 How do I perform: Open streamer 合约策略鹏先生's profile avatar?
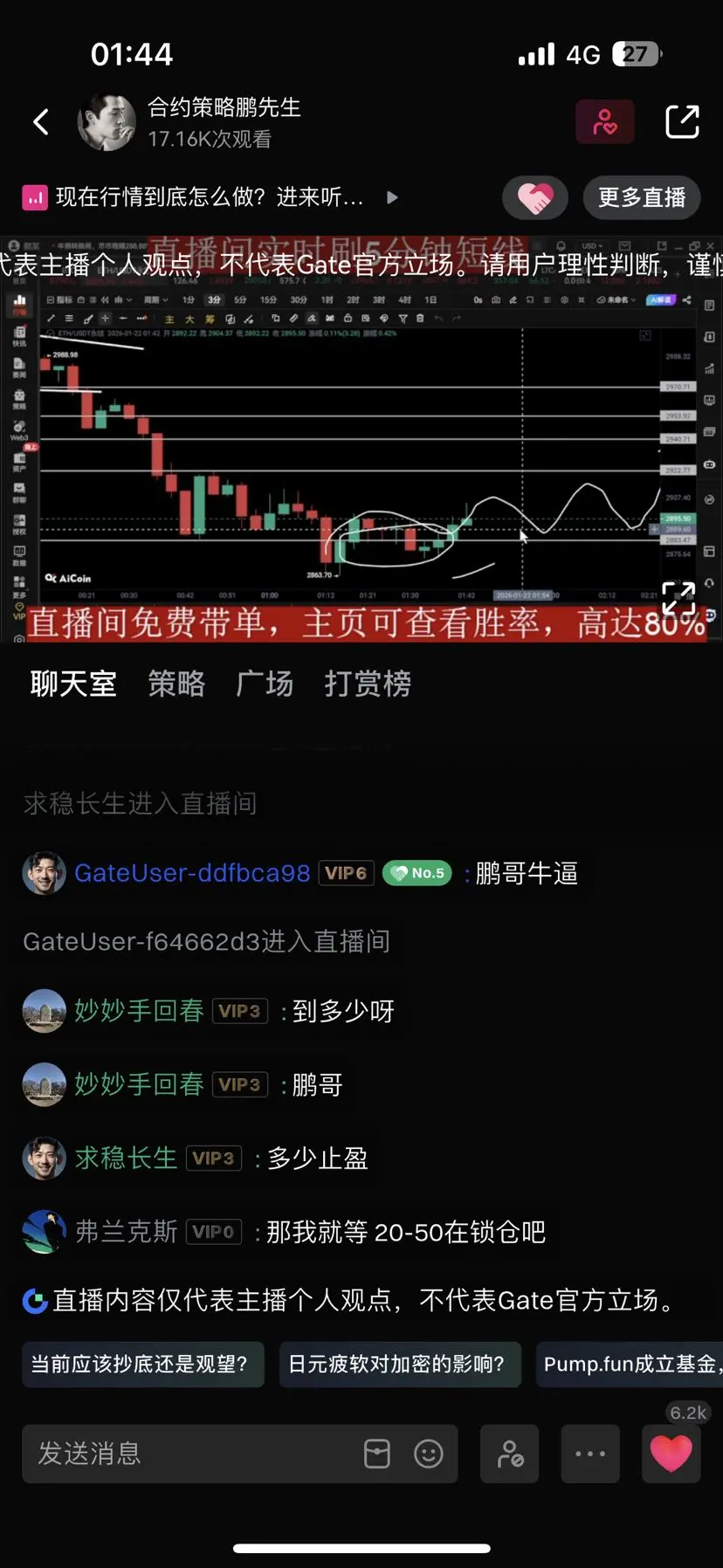click(x=107, y=123)
